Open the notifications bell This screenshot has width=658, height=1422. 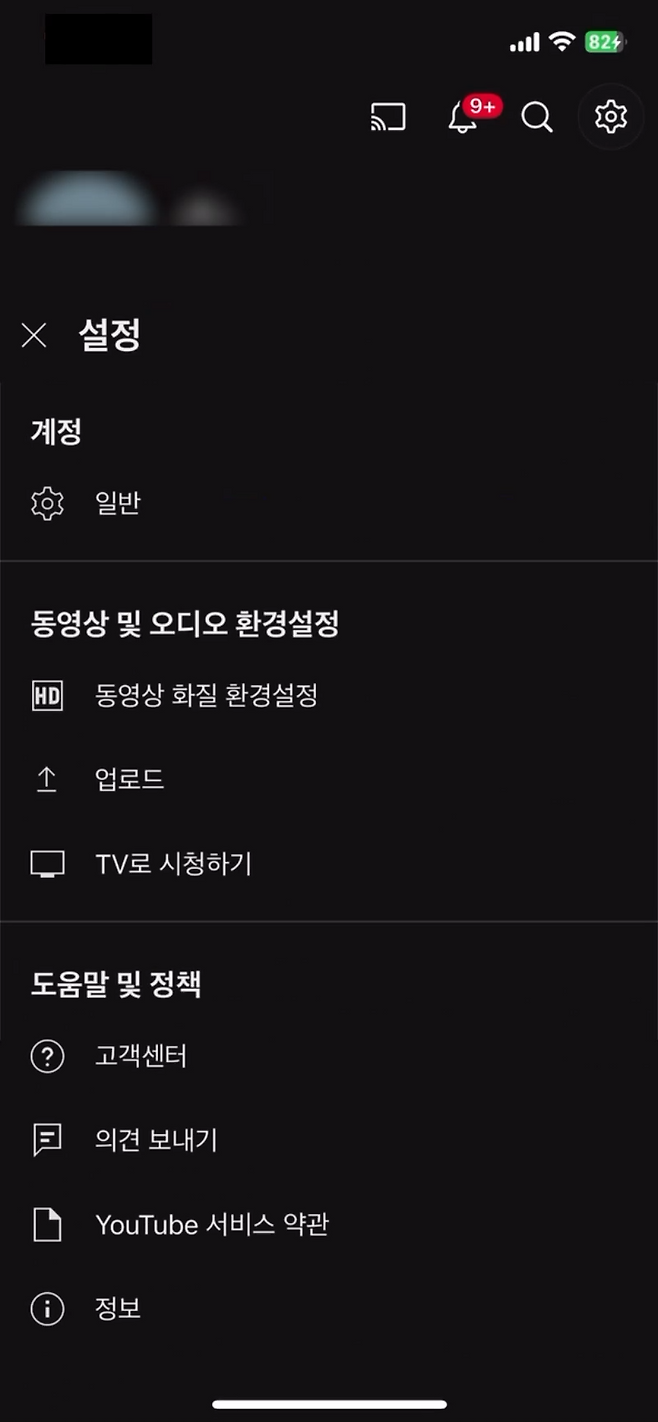coord(463,118)
